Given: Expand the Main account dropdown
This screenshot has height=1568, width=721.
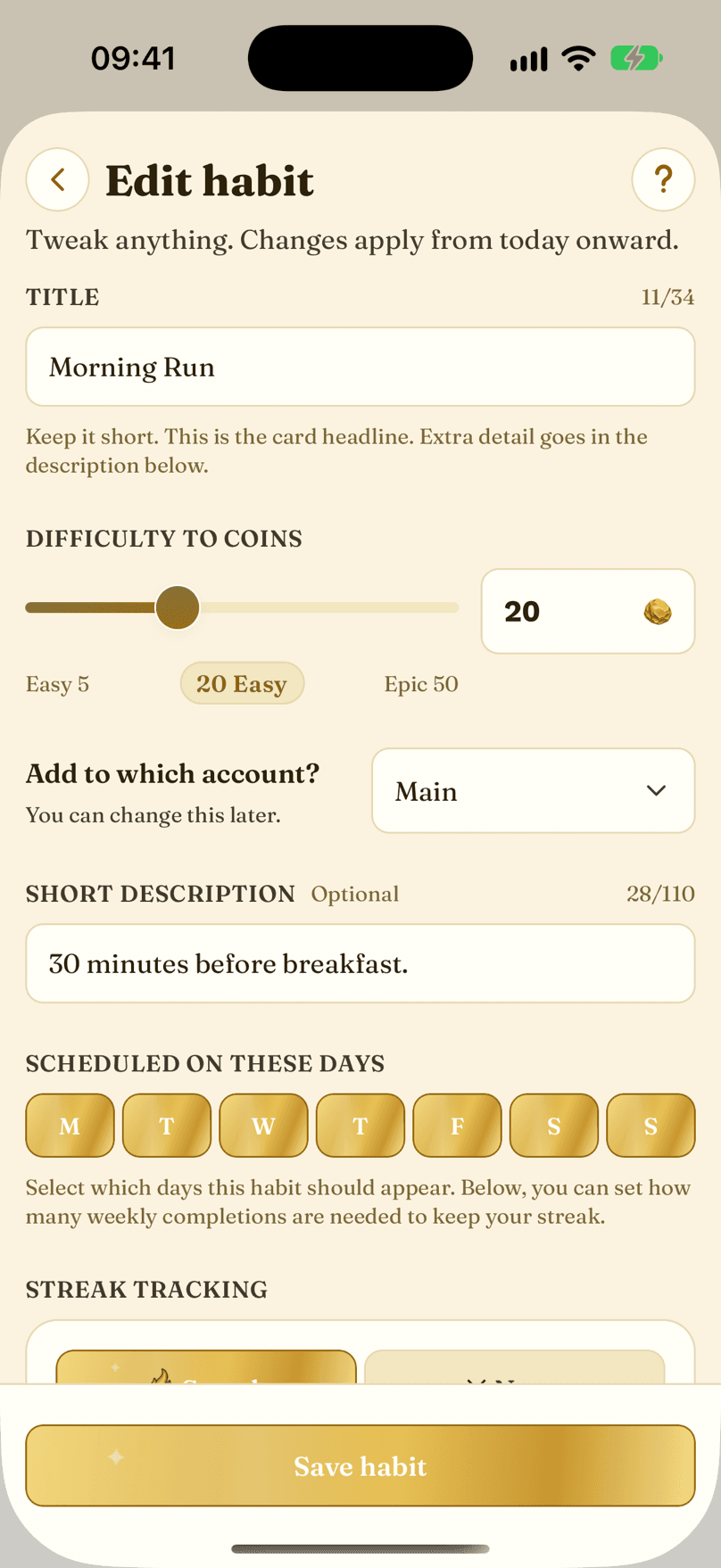Looking at the screenshot, I should pos(534,790).
